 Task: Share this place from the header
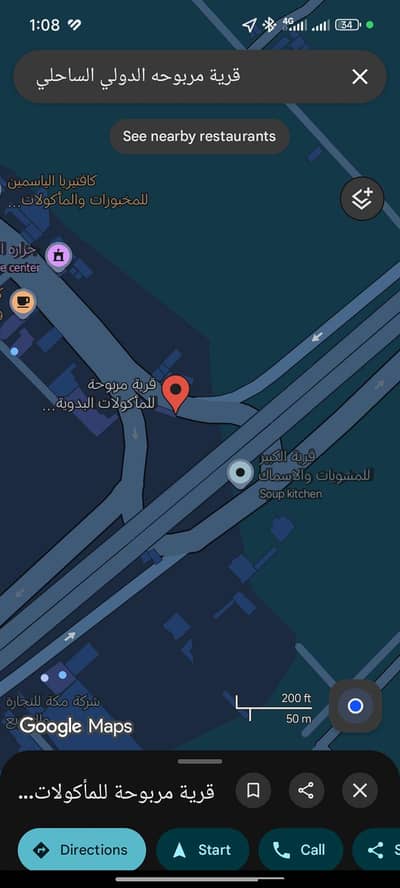tap(307, 790)
